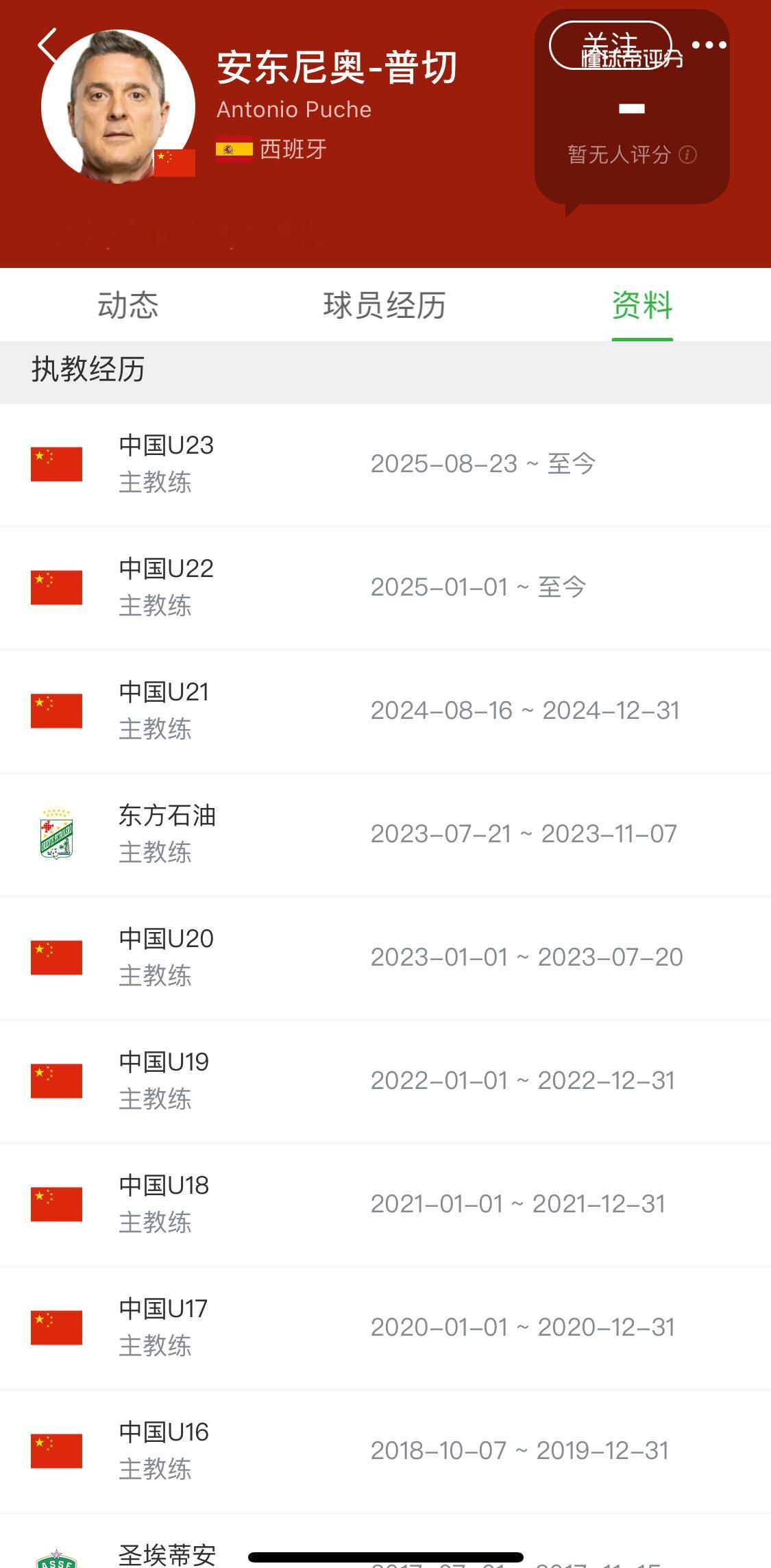
Task: Open the 球员经历 tab
Action: pos(385,306)
